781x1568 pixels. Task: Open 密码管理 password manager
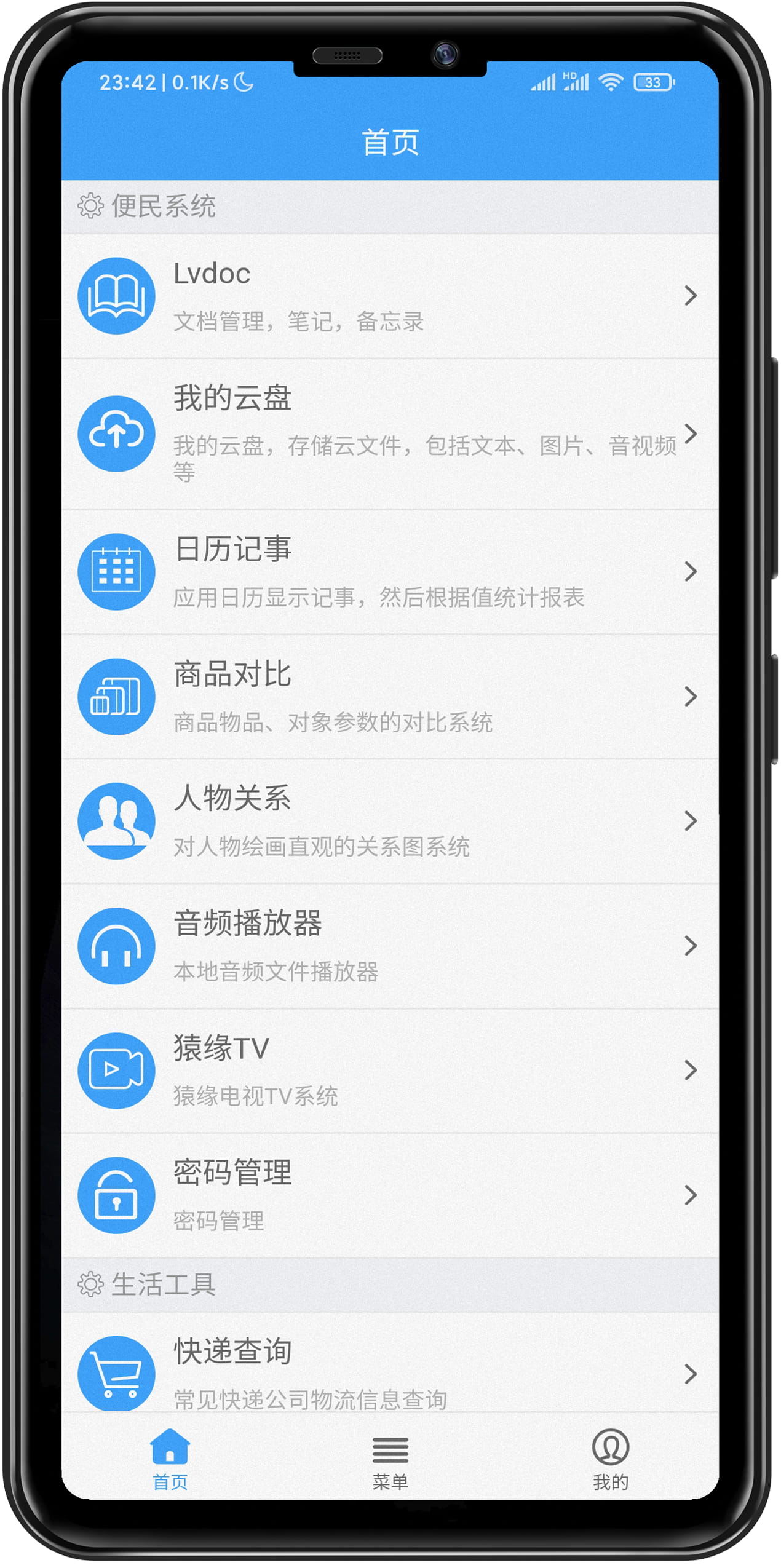point(390,1195)
